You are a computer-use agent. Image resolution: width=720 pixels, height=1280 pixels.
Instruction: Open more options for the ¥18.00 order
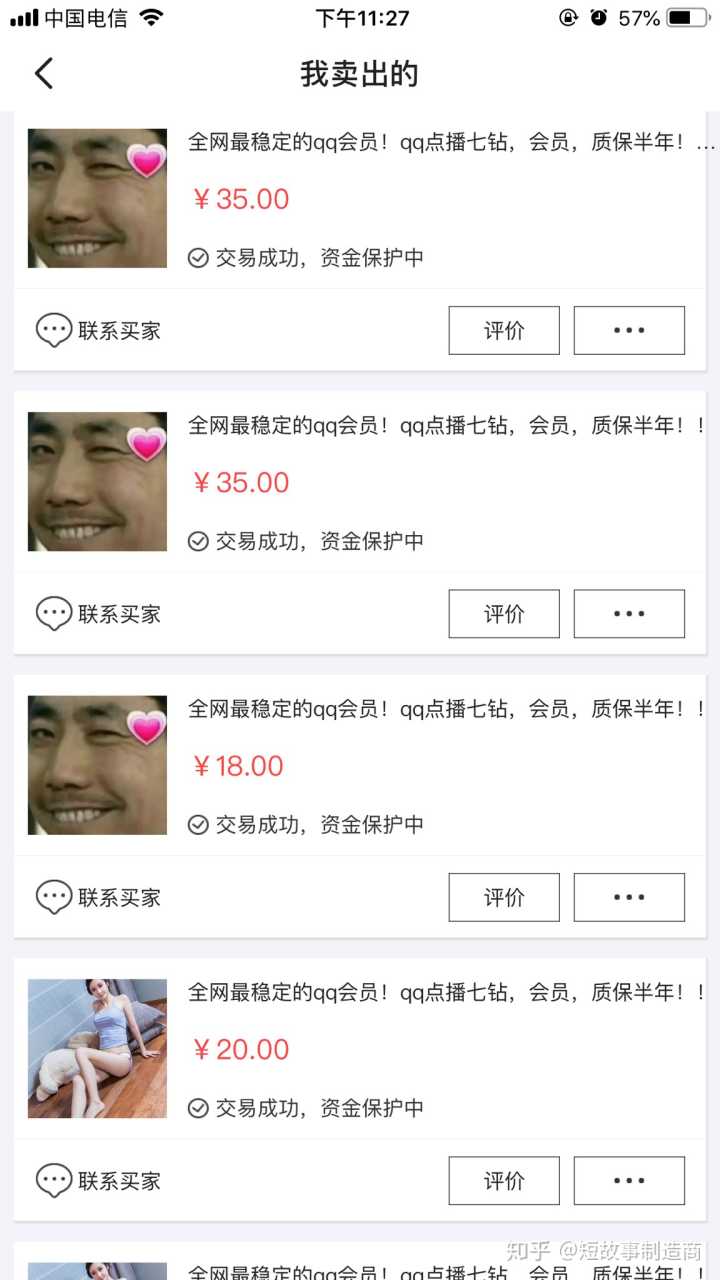(x=628, y=897)
